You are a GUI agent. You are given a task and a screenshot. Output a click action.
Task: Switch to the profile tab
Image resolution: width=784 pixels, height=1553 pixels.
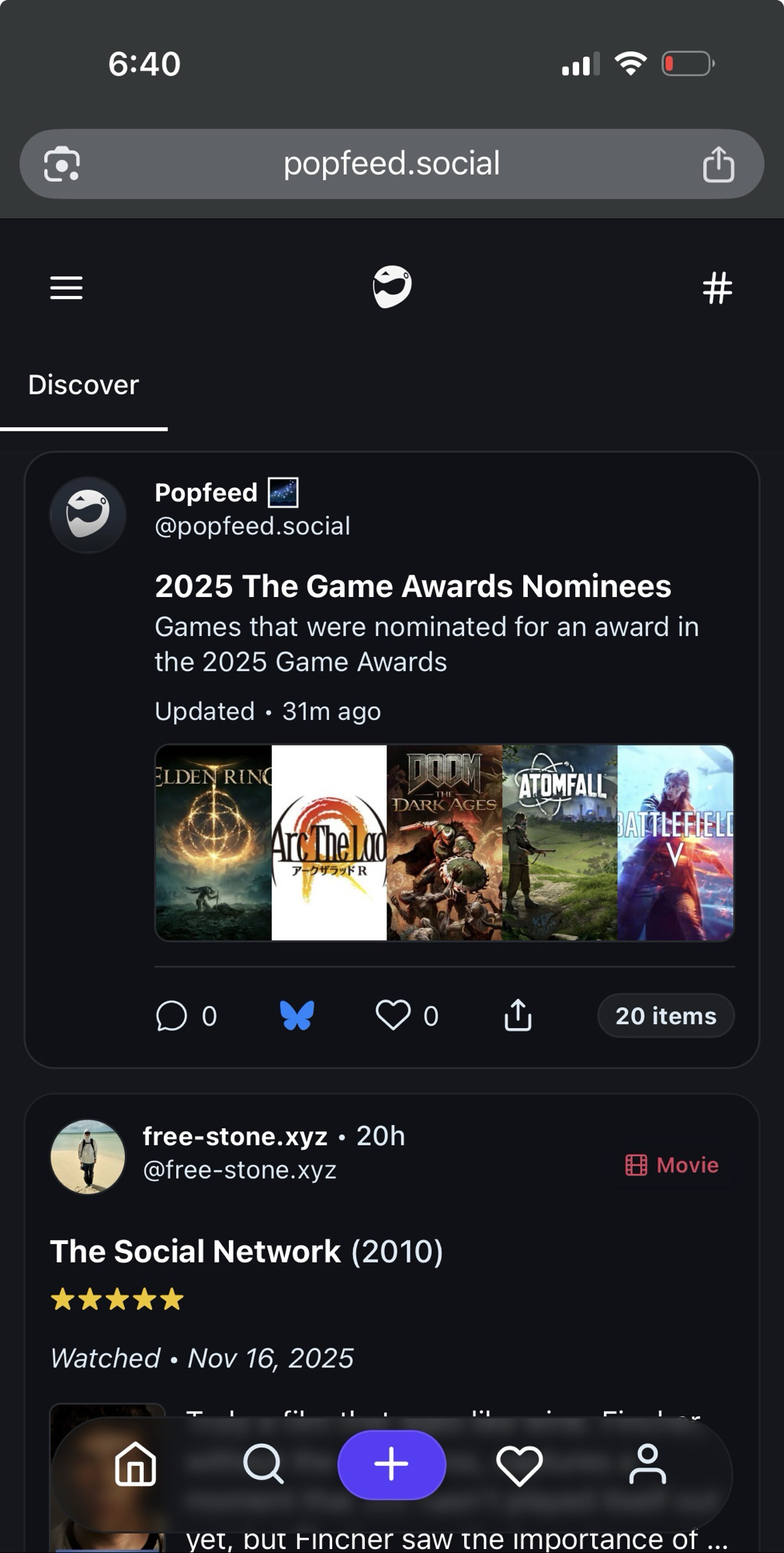(647, 1464)
